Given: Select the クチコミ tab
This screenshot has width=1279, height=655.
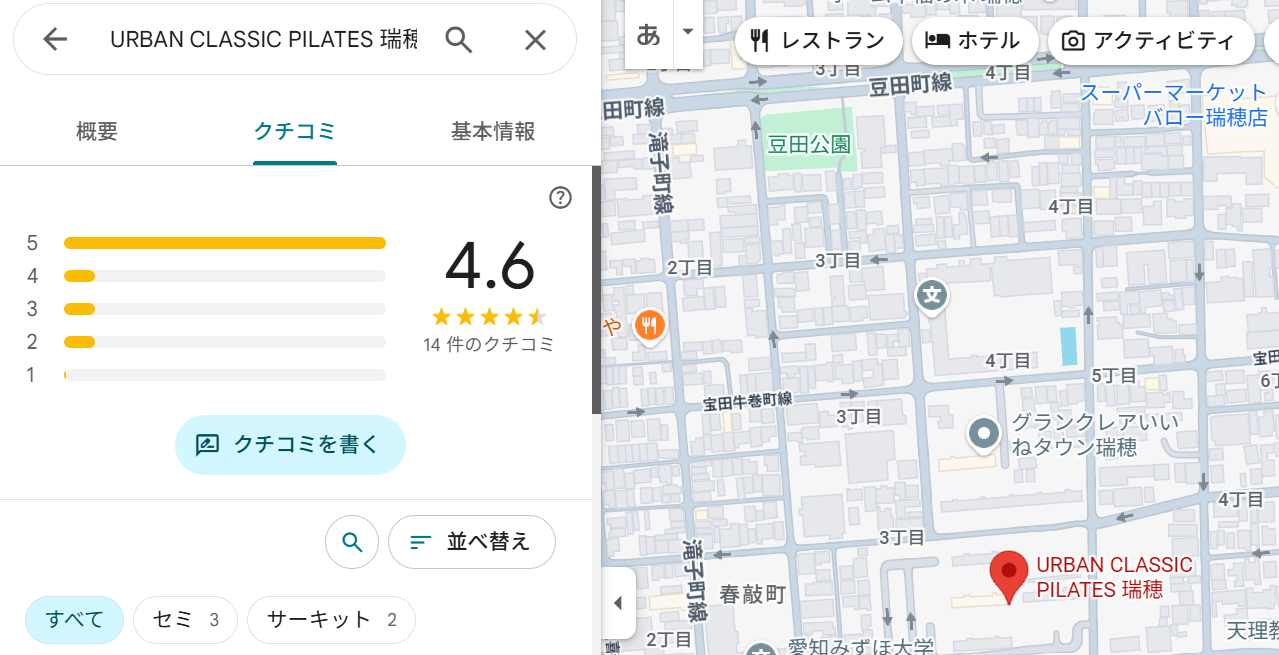Looking at the screenshot, I should click(294, 131).
